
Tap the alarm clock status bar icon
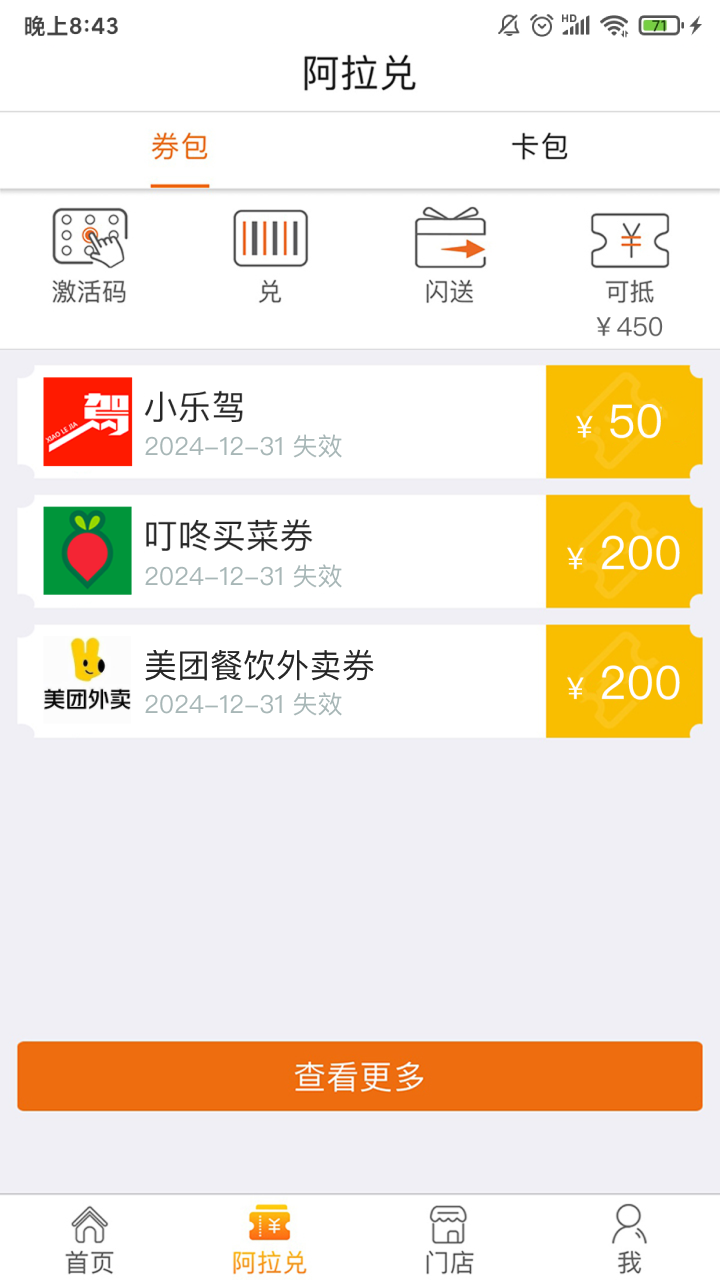pyautogui.click(x=540, y=26)
